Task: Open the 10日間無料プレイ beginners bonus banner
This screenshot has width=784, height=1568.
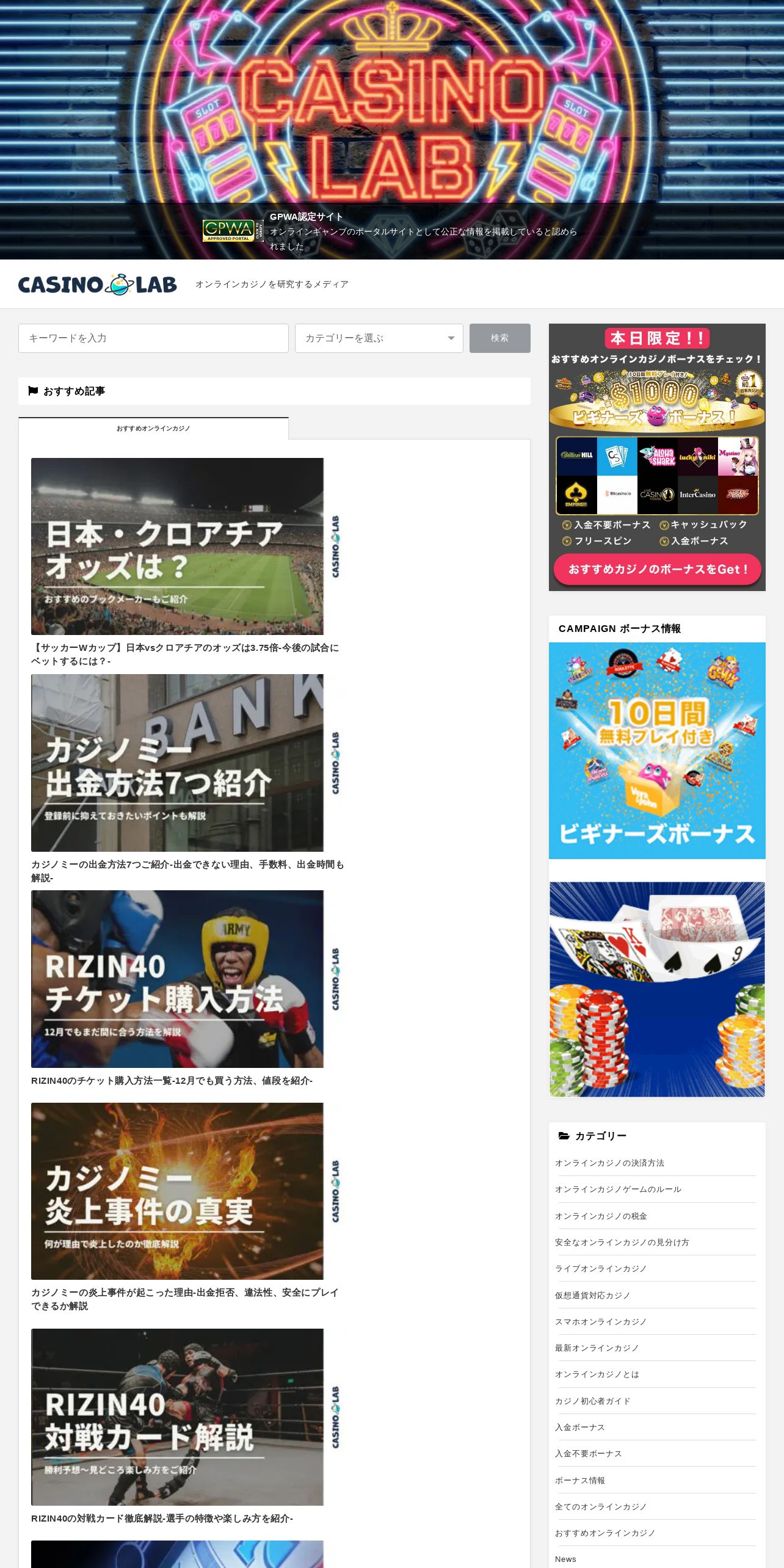Action: tap(657, 750)
